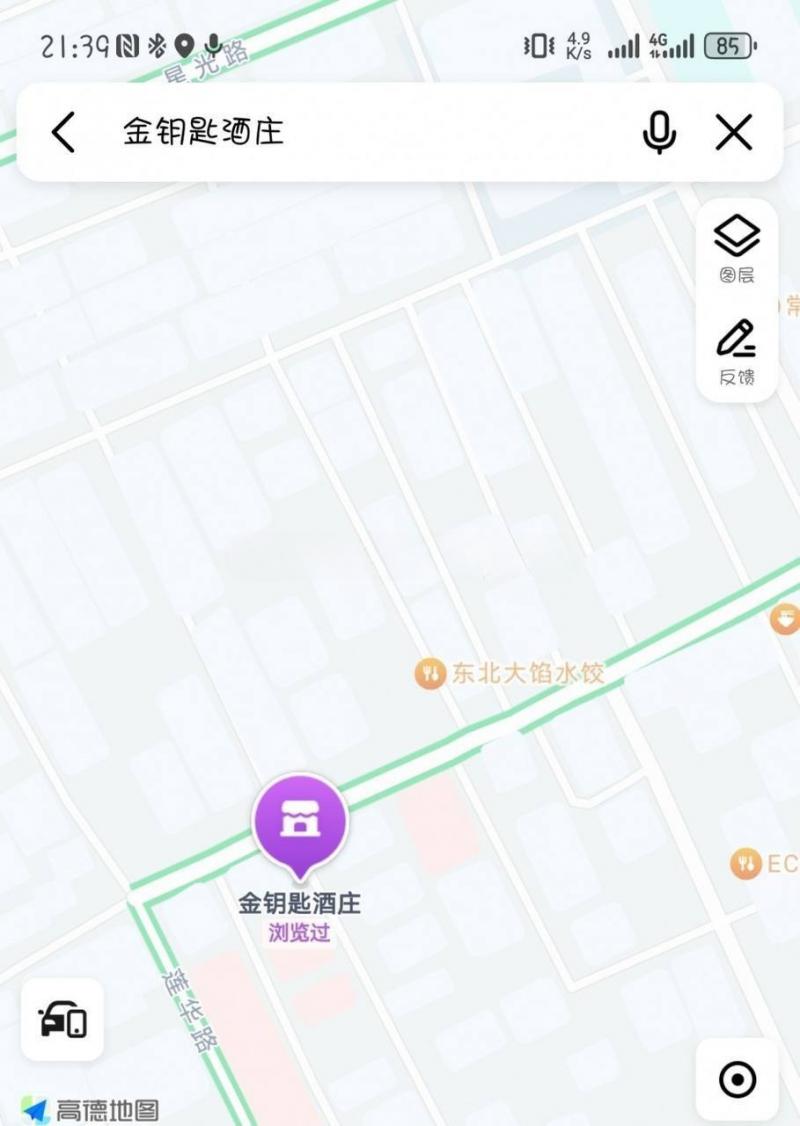Clear the search with the X button
Viewport: 800px width, 1126px height.
(x=734, y=131)
